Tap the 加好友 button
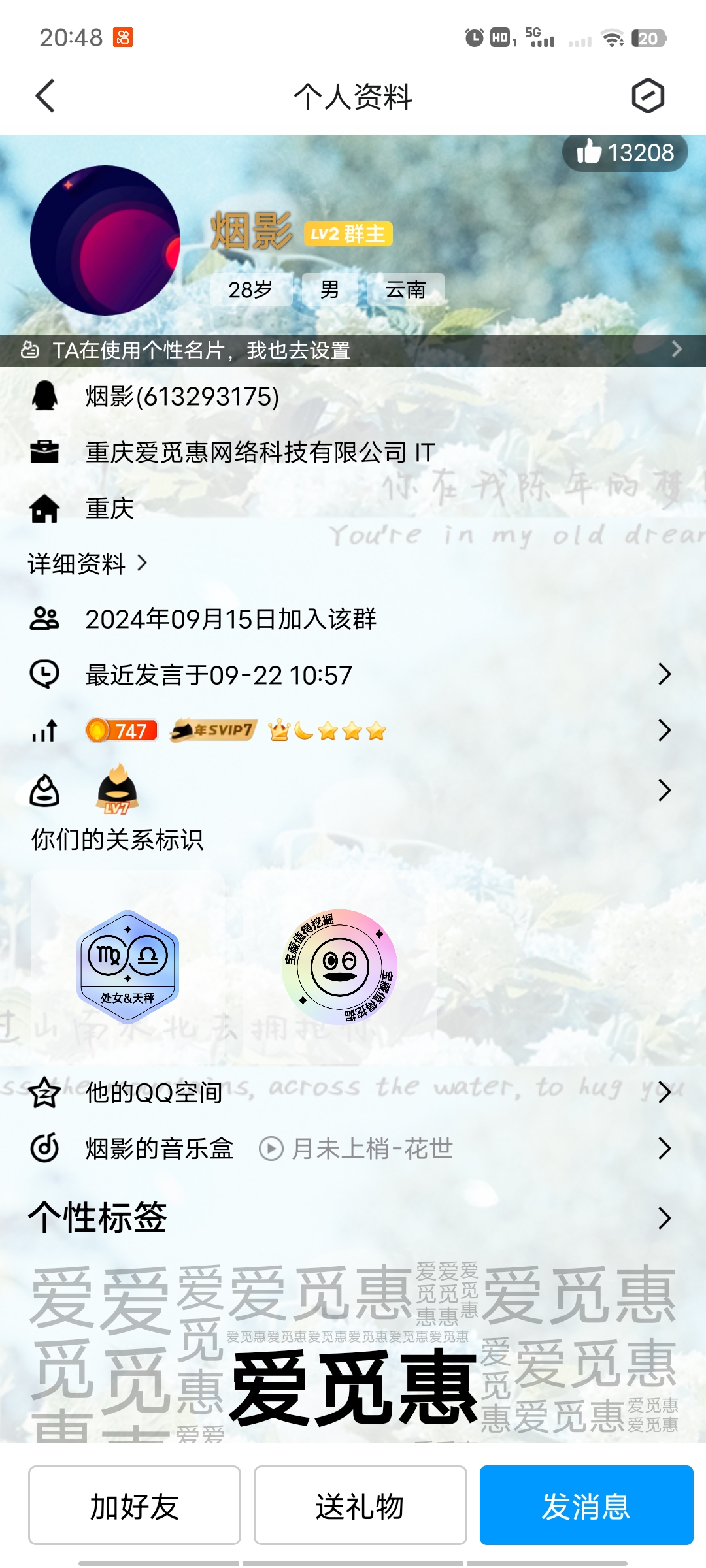Viewport: 706px width, 1568px height. tap(135, 1507)
